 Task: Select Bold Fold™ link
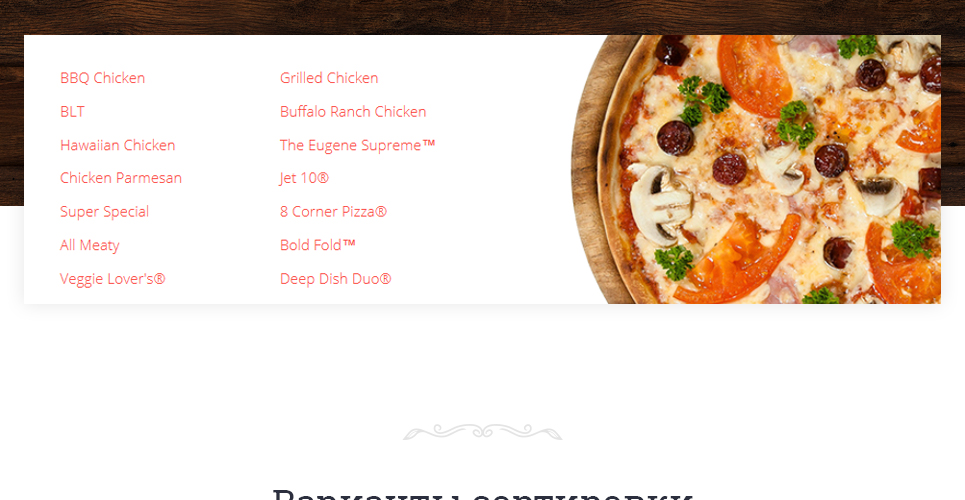[318, 245]
